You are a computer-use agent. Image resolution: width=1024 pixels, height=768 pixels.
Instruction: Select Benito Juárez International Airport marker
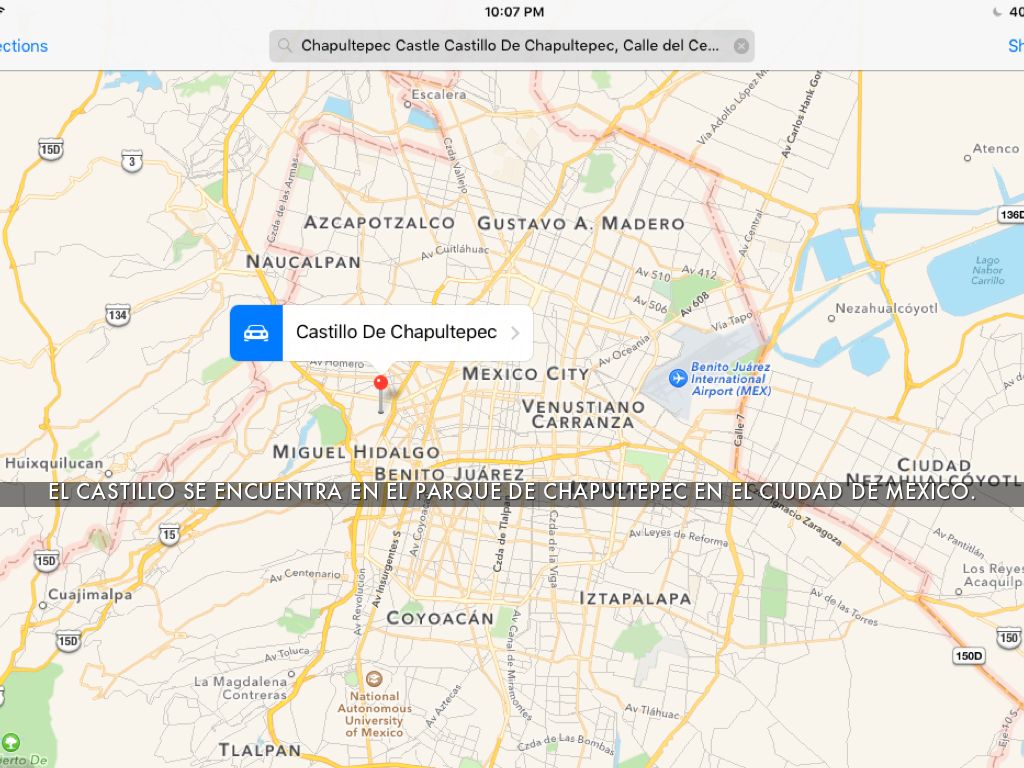(x=679, y=378)
